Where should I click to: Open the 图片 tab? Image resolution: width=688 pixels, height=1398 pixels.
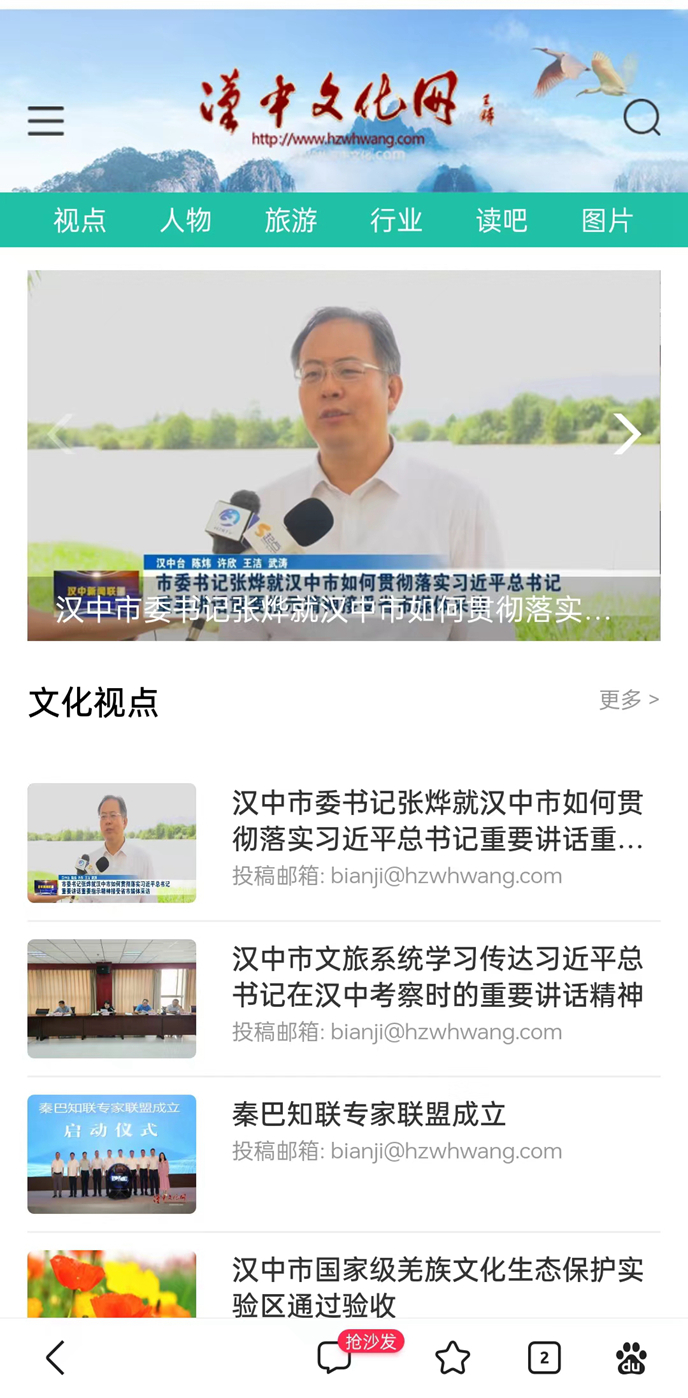608,220
